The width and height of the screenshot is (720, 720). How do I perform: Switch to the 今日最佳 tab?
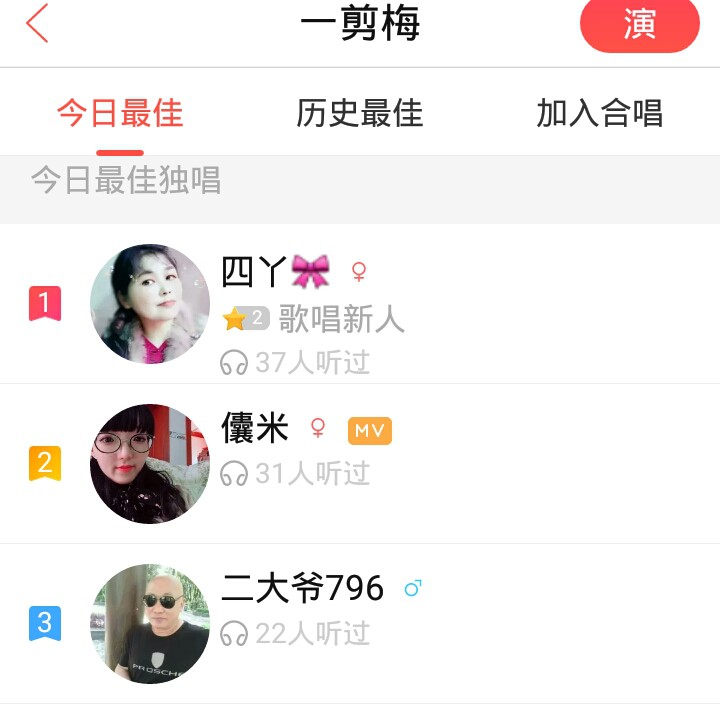pos(120,113)
